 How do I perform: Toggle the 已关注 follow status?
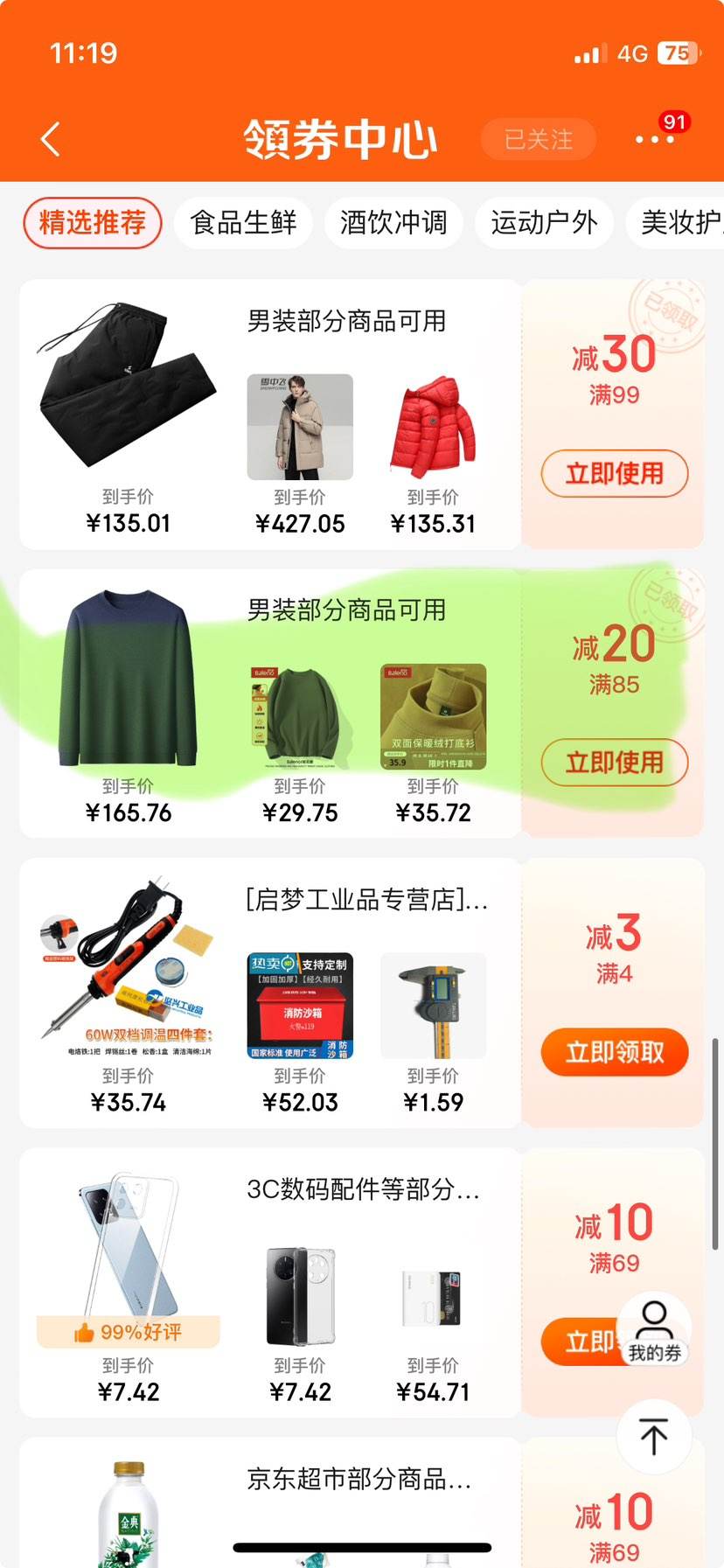coord(538,140)
